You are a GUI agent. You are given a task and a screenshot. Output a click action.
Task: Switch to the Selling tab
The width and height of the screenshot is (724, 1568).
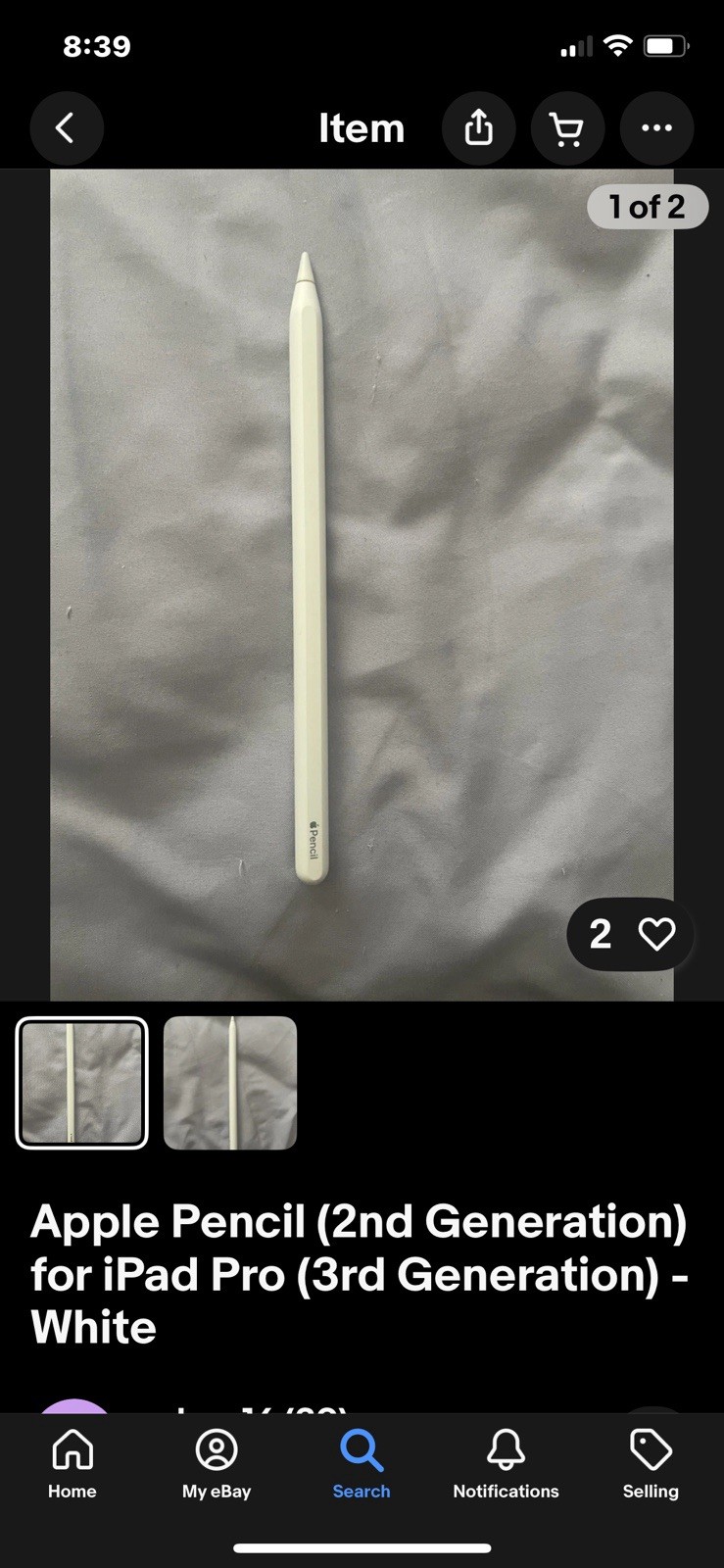click(x=651, y=1464)
